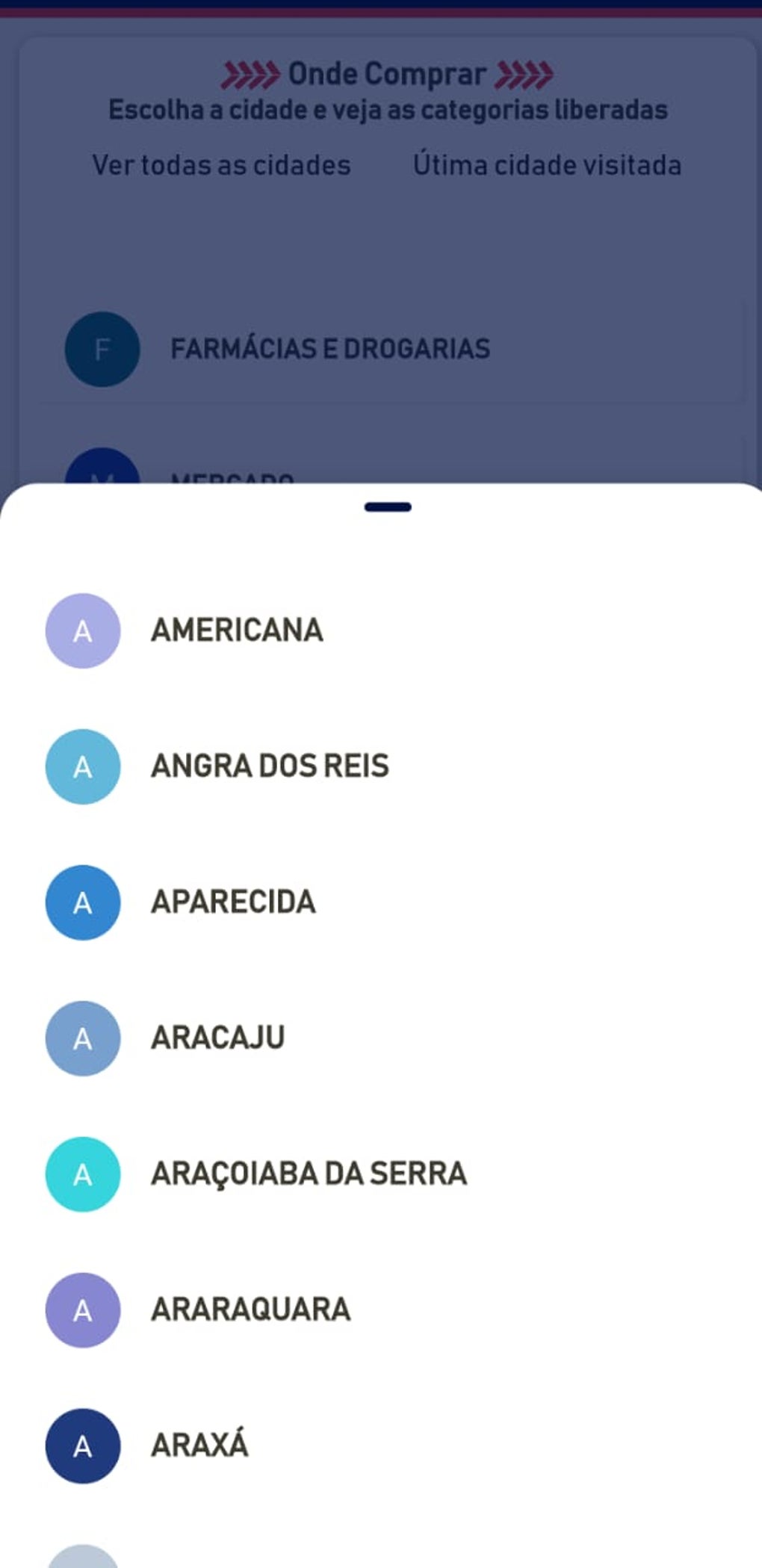Screen dimensions: 762x1568
Task: Select ARAÇOIABA DA SERRA
Action: point(309,1174)
